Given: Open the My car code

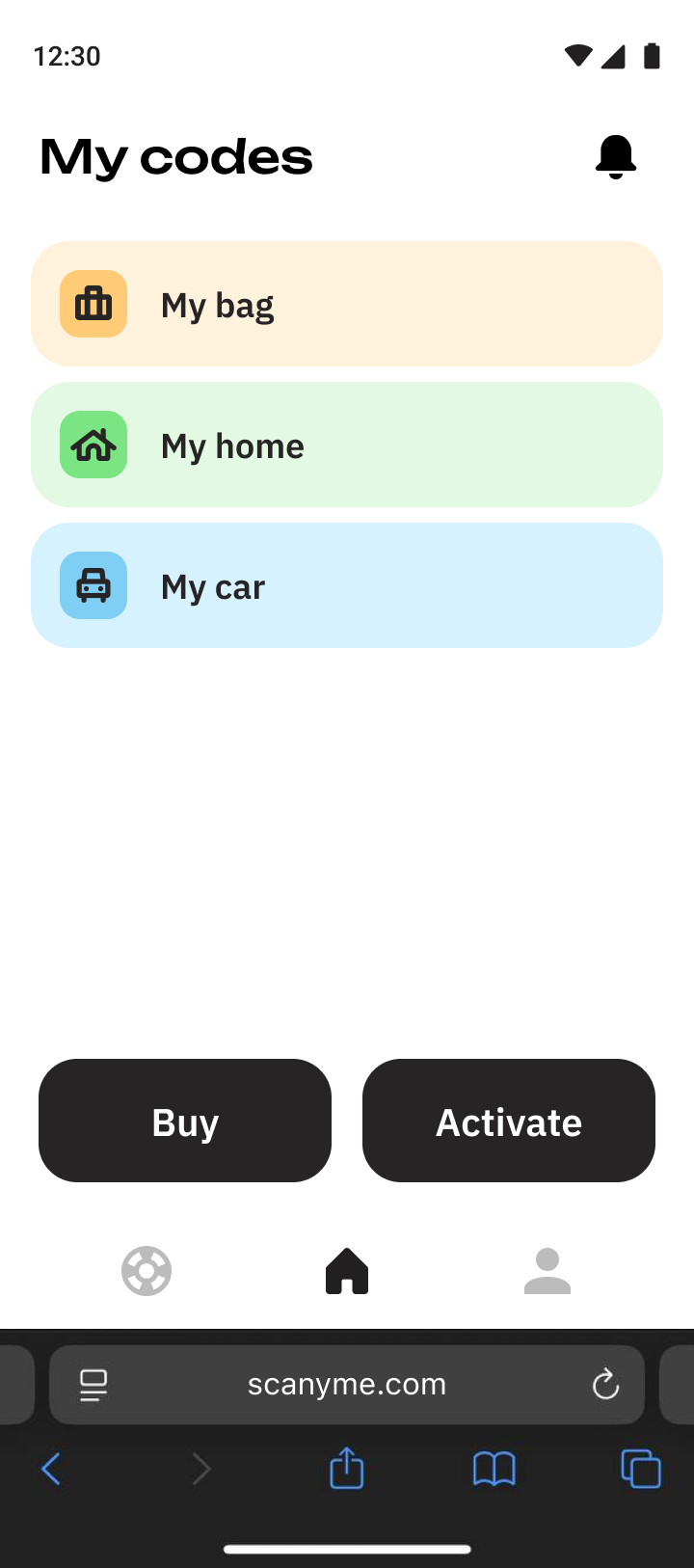Looking at the screenshot, I should [x=347, y=585].
